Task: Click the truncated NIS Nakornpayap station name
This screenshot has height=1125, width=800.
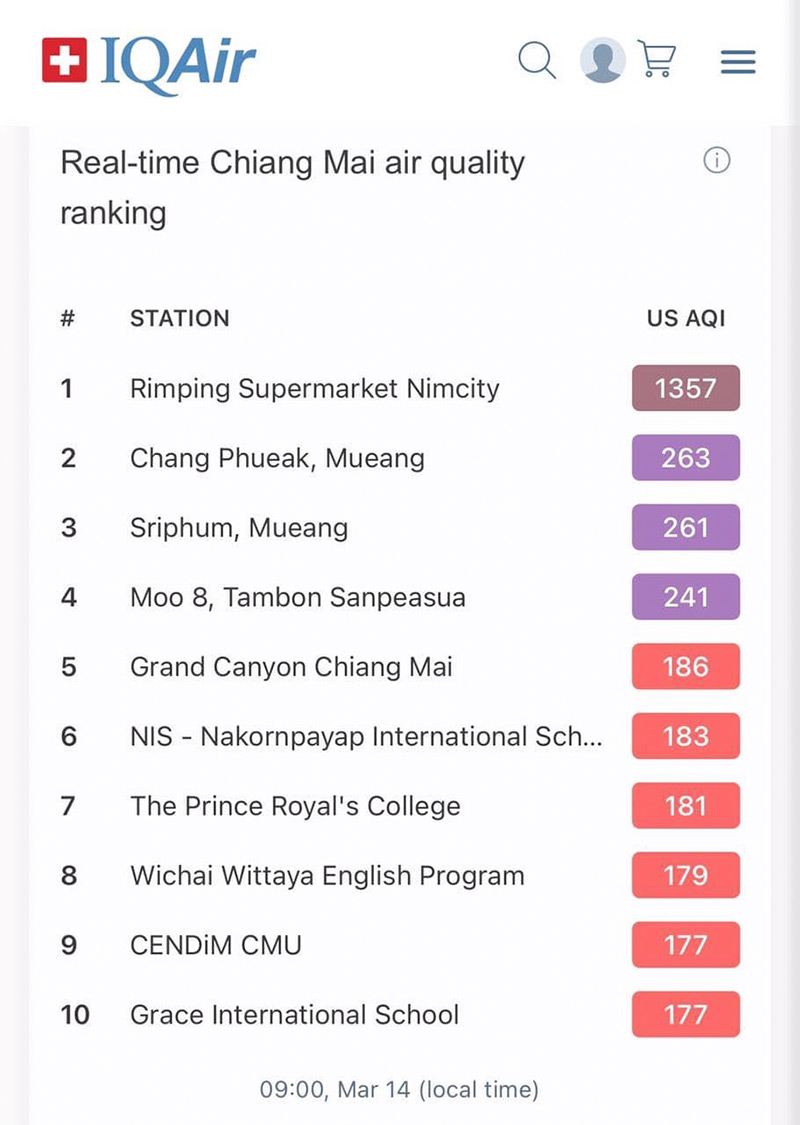Action: point(366,736)
